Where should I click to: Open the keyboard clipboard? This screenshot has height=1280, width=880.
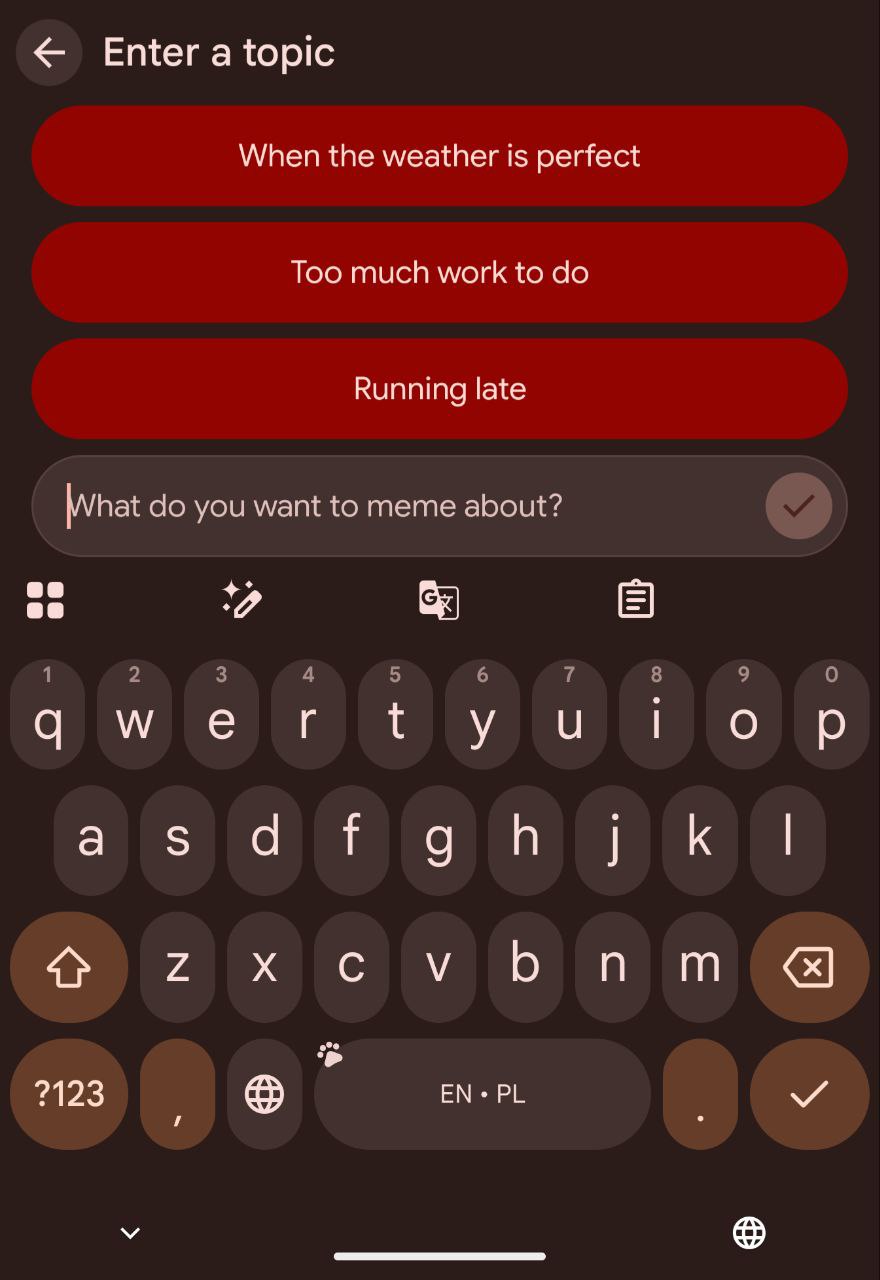click(635, 600)
